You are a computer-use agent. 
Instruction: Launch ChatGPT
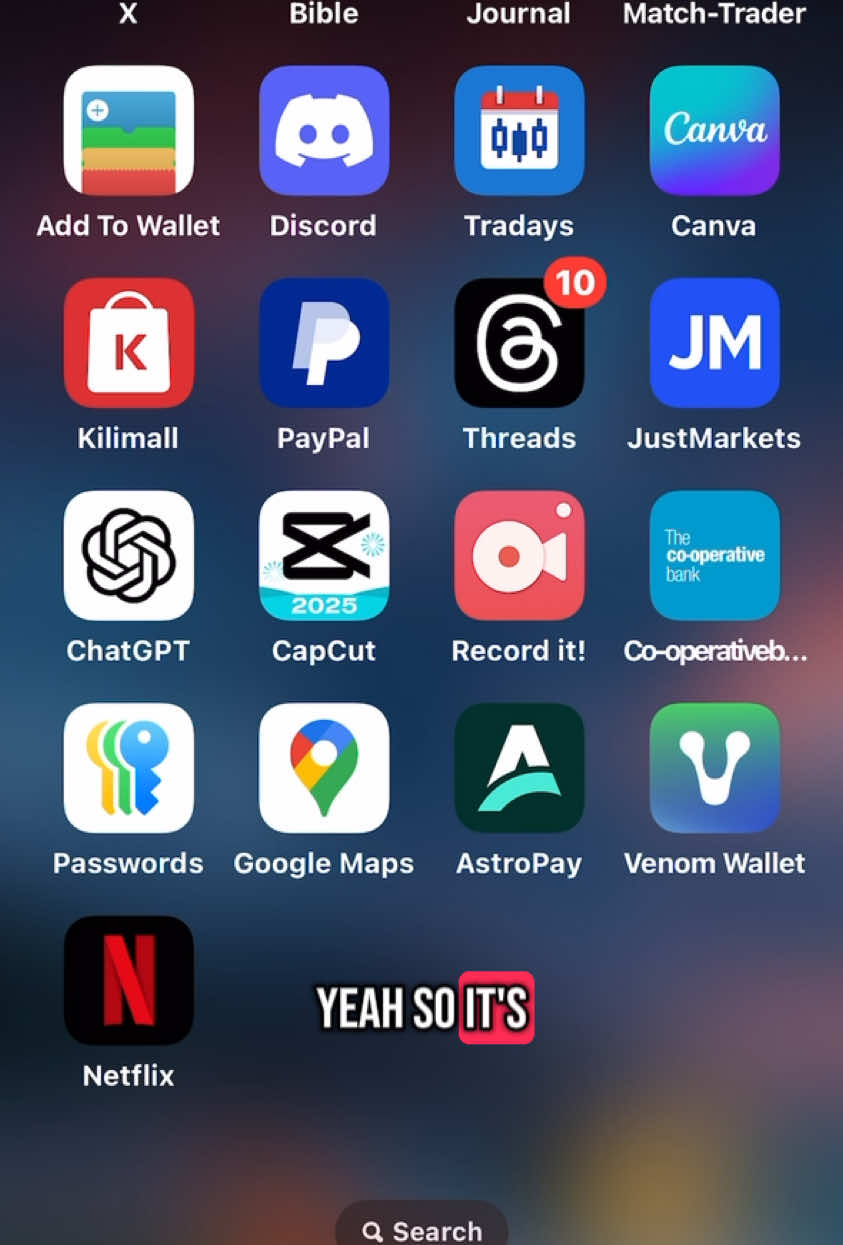[128, 555]
